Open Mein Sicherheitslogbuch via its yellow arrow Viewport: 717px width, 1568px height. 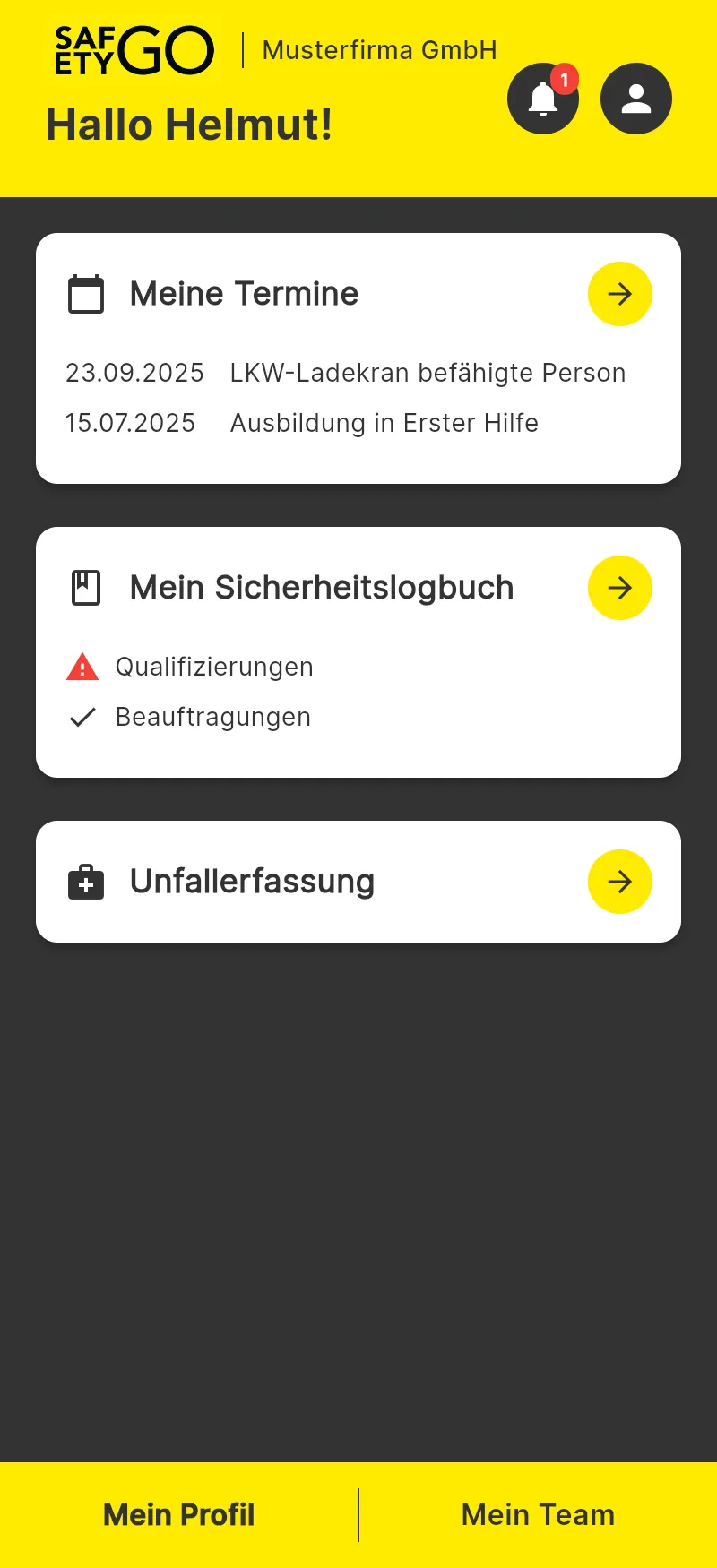point(619,587)
